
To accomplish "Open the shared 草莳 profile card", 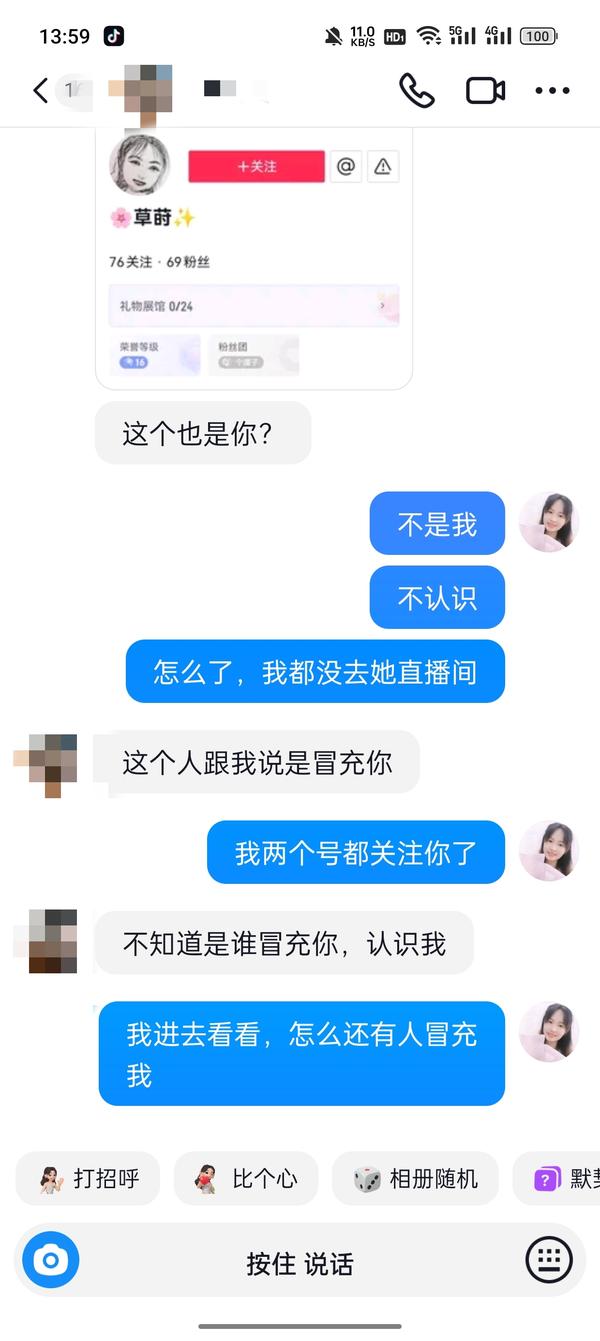I will (x=254, y=255).
